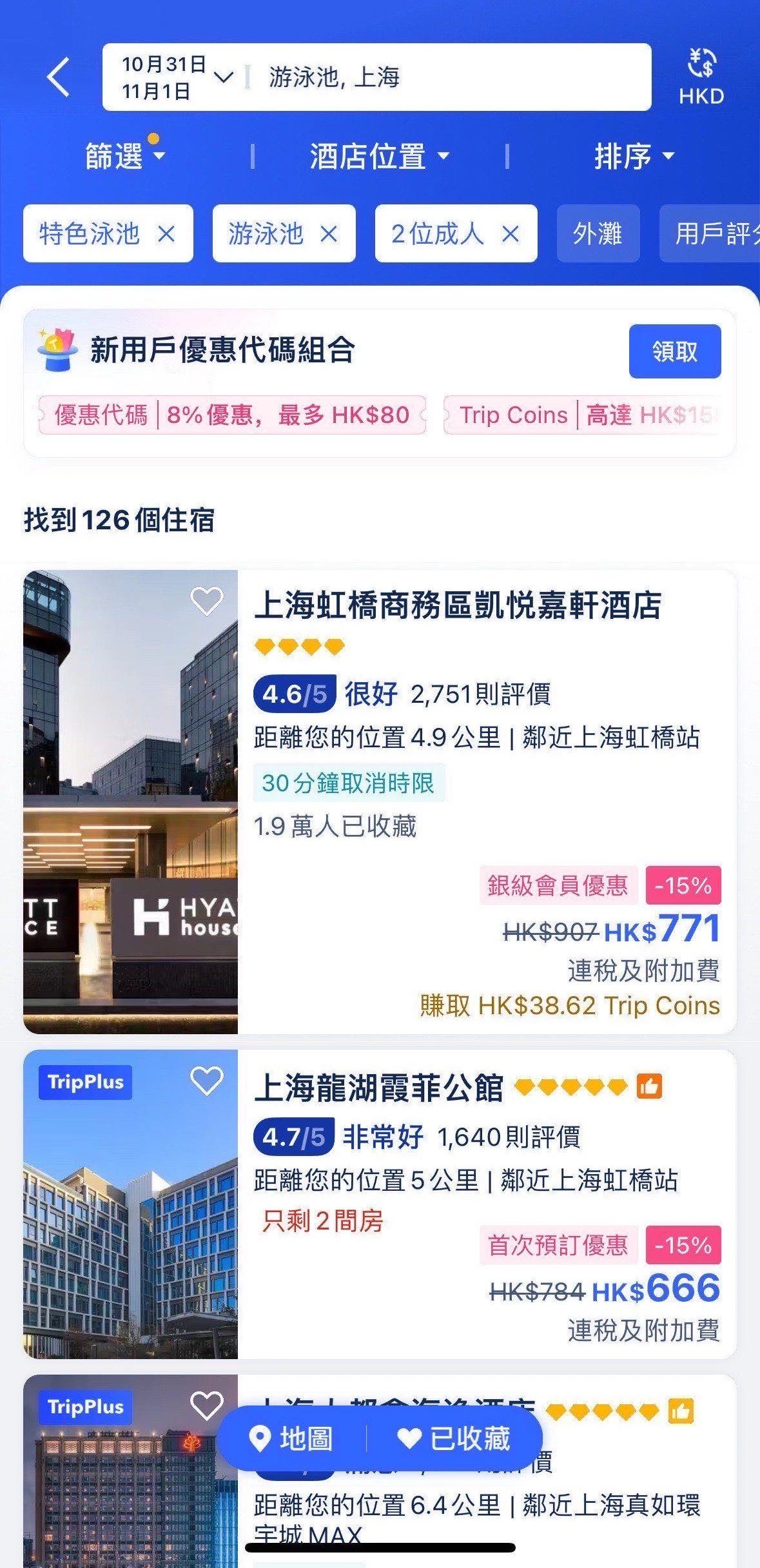Switch currency via the HKD icon

pyautogui.click(x=701, y=76)
